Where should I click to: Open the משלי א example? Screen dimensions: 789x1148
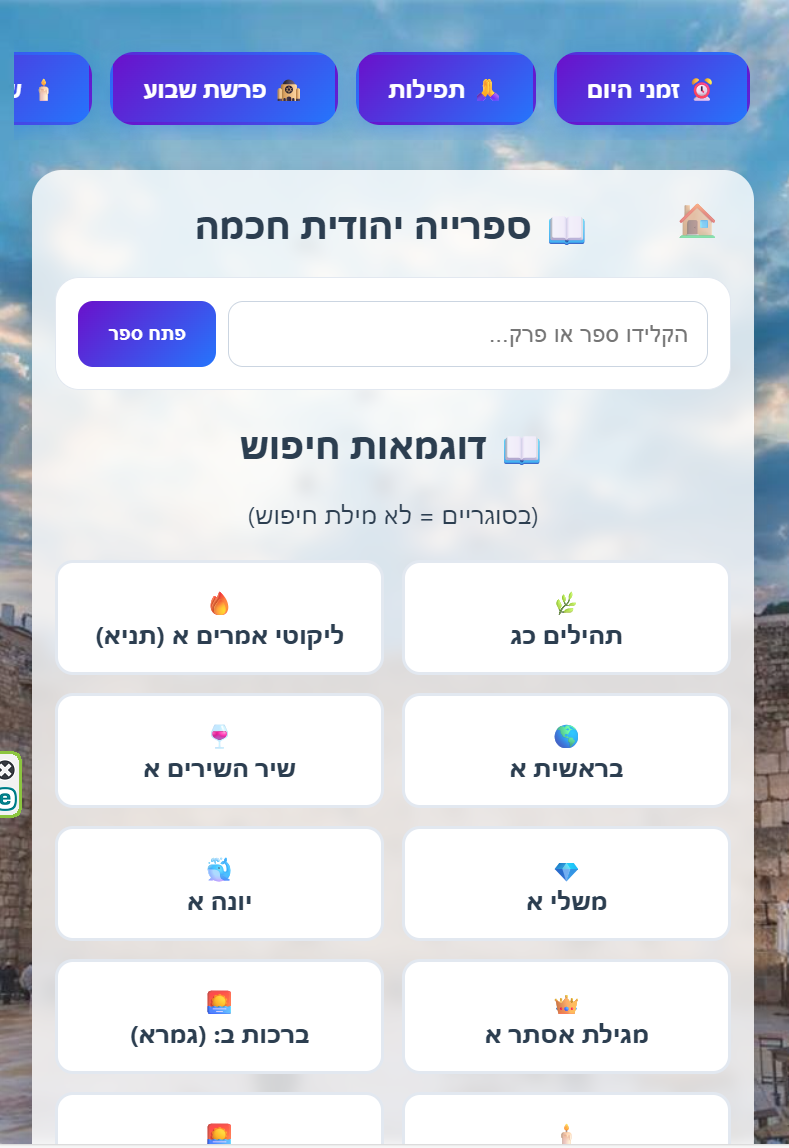[x=566, y=884]
